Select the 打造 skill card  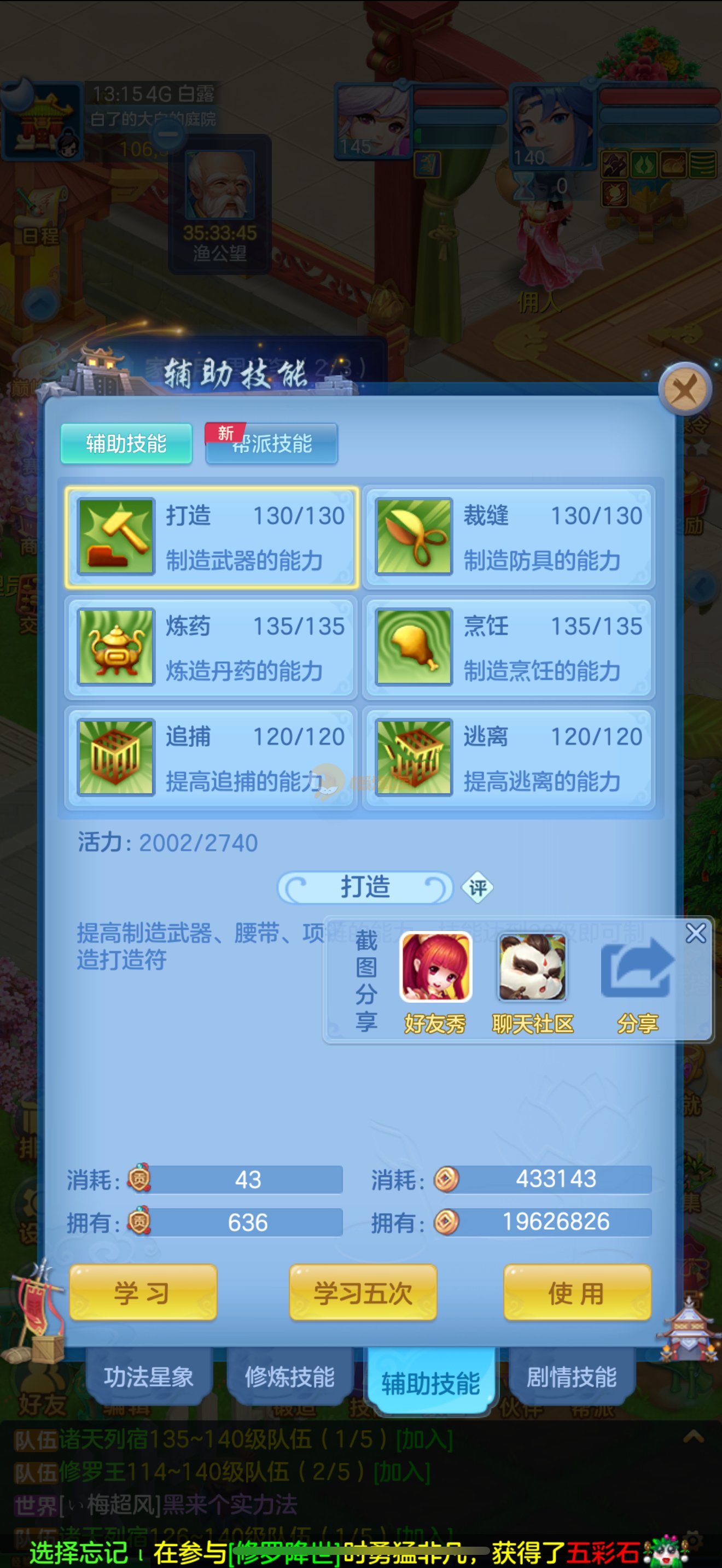[x=211, y=537]
